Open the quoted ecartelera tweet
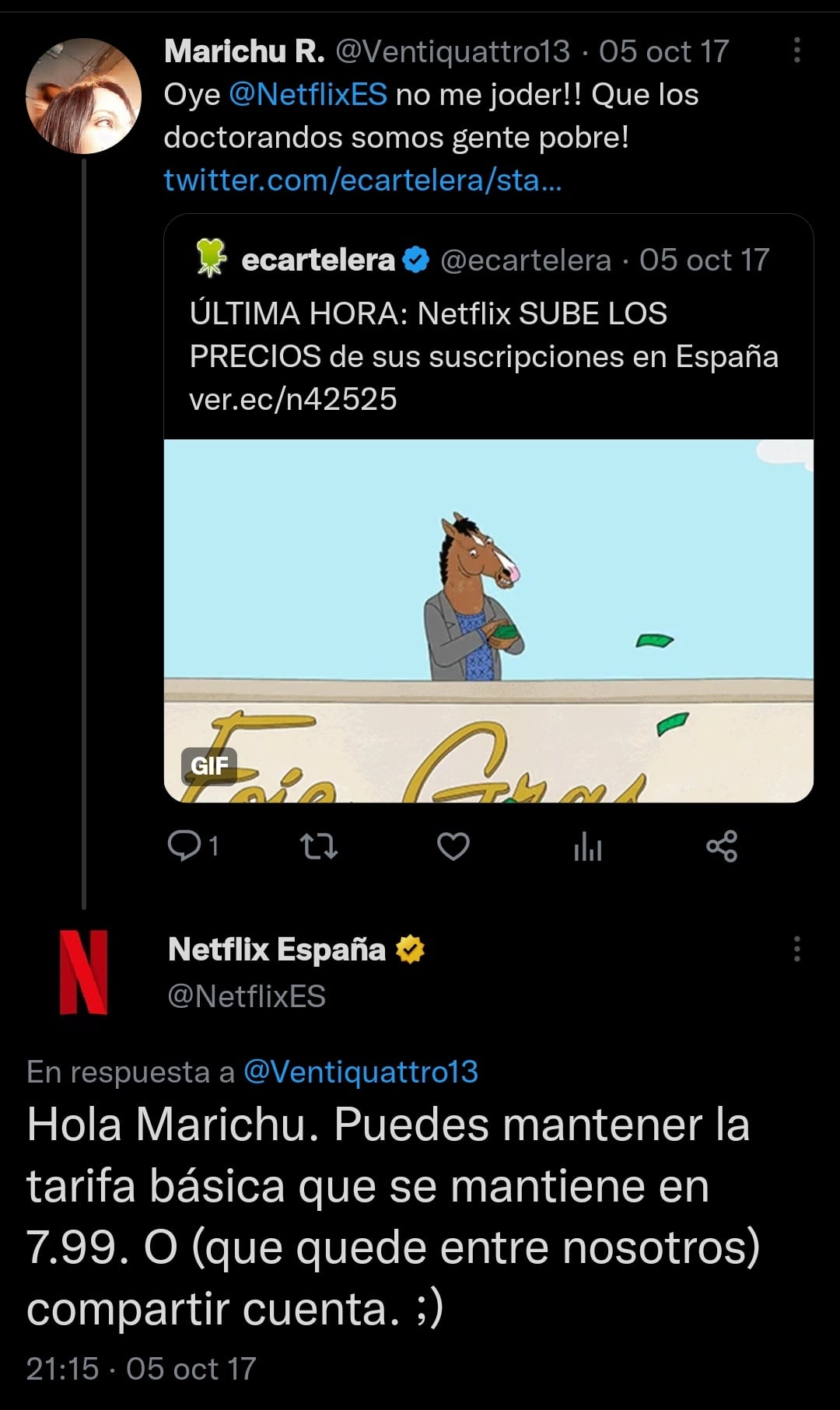 (x=488, y=334)
